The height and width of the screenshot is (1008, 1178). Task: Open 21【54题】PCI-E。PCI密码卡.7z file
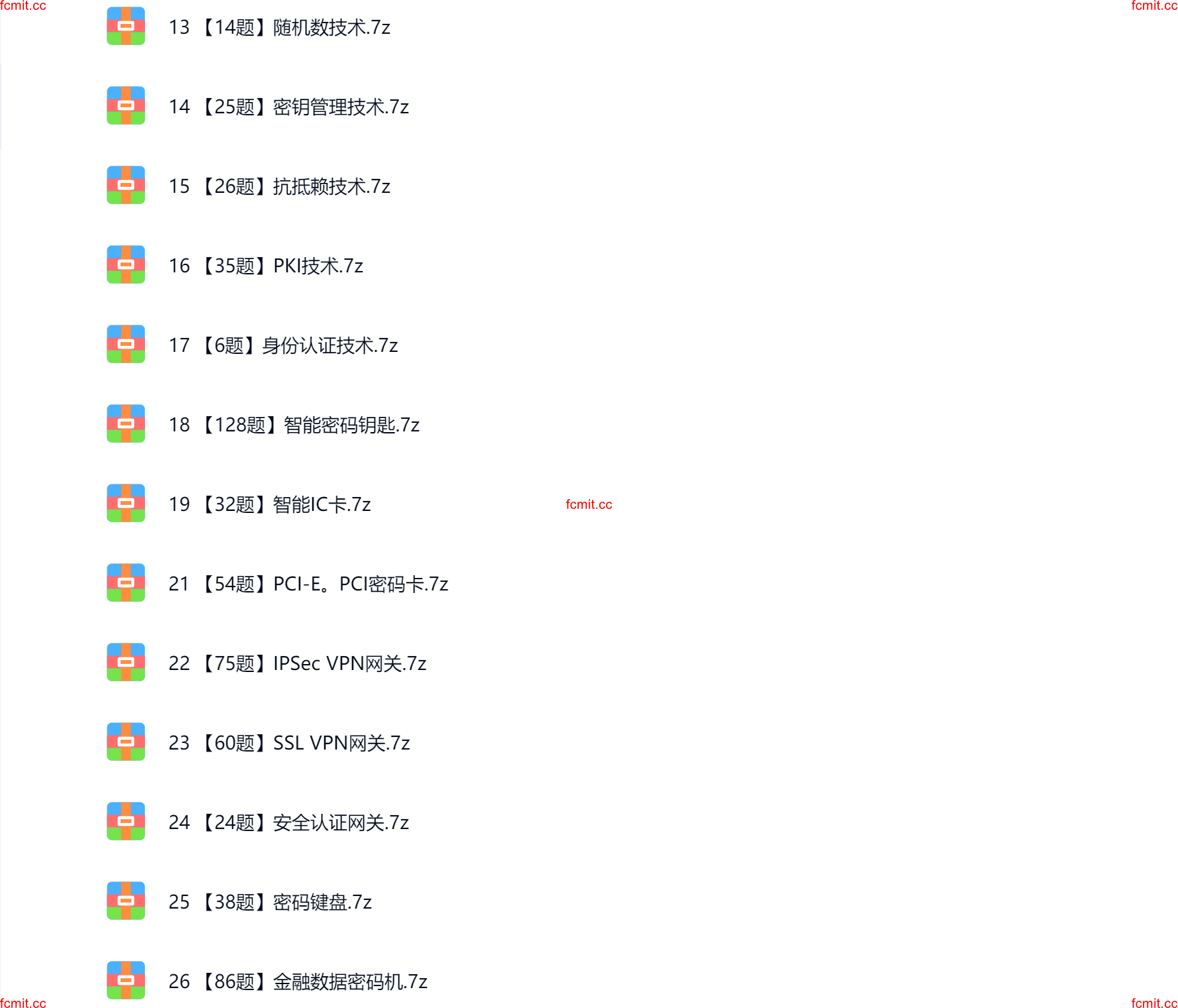click(308, 584)
